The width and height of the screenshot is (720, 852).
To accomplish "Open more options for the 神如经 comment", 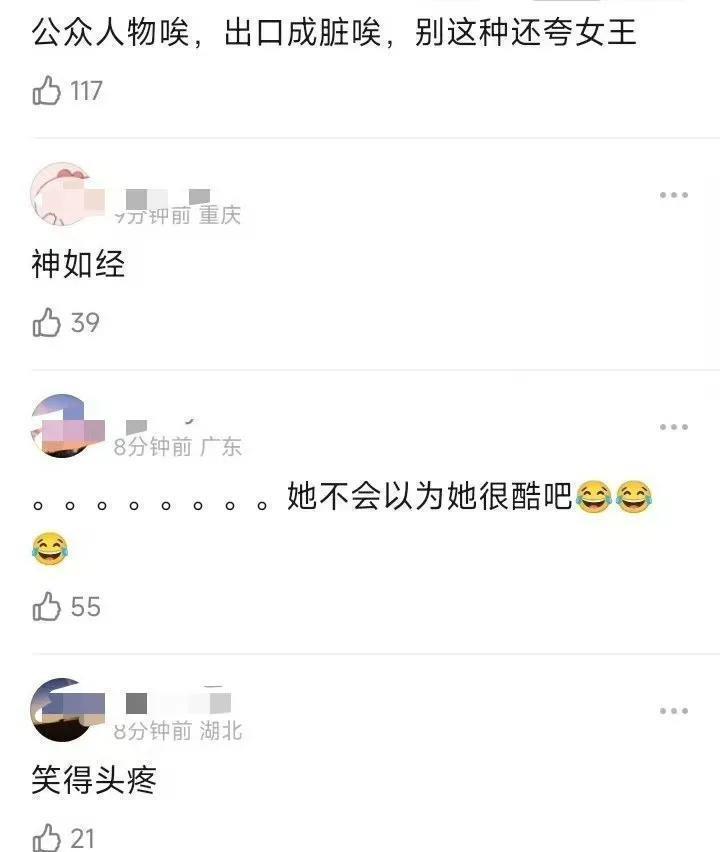I will [674, 195].
